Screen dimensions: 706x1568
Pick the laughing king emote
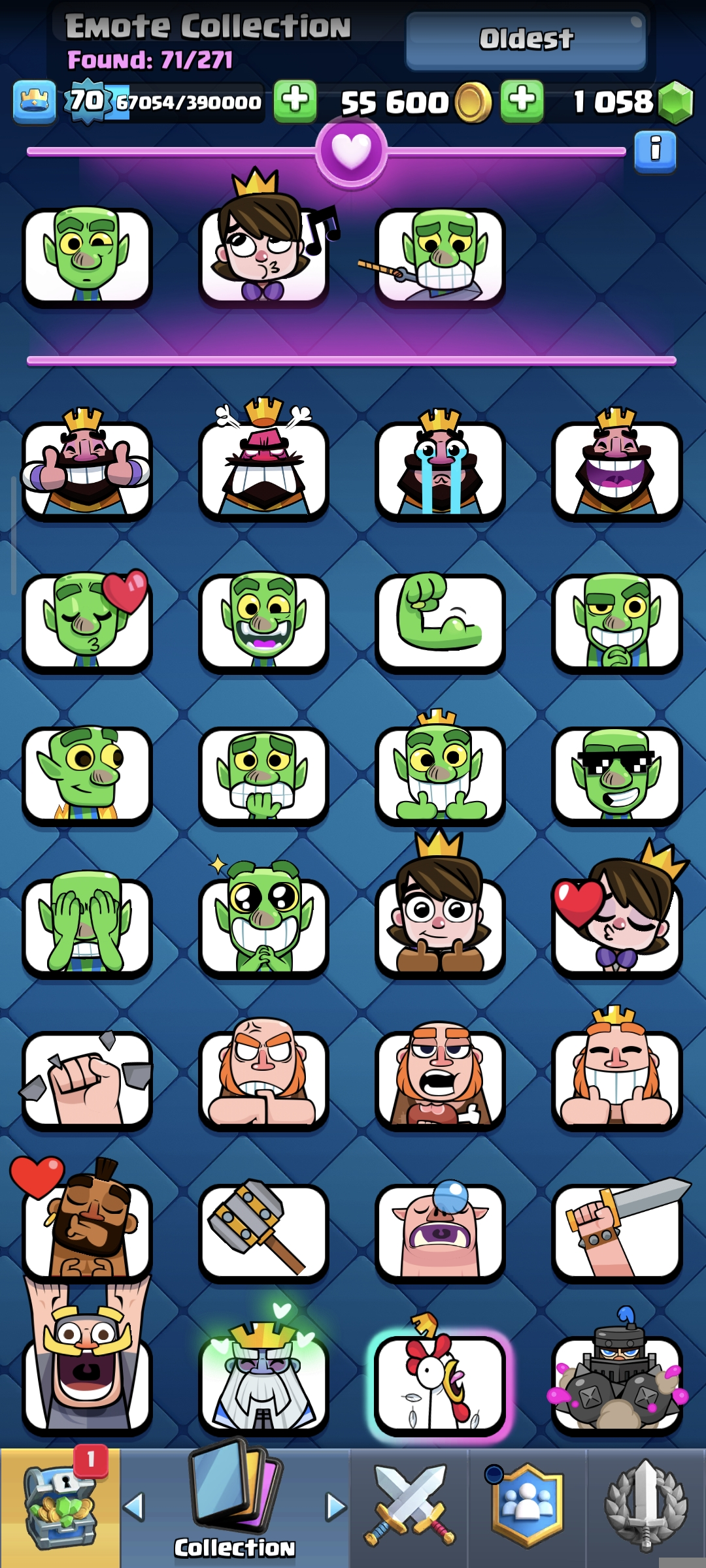coord(616,469)
